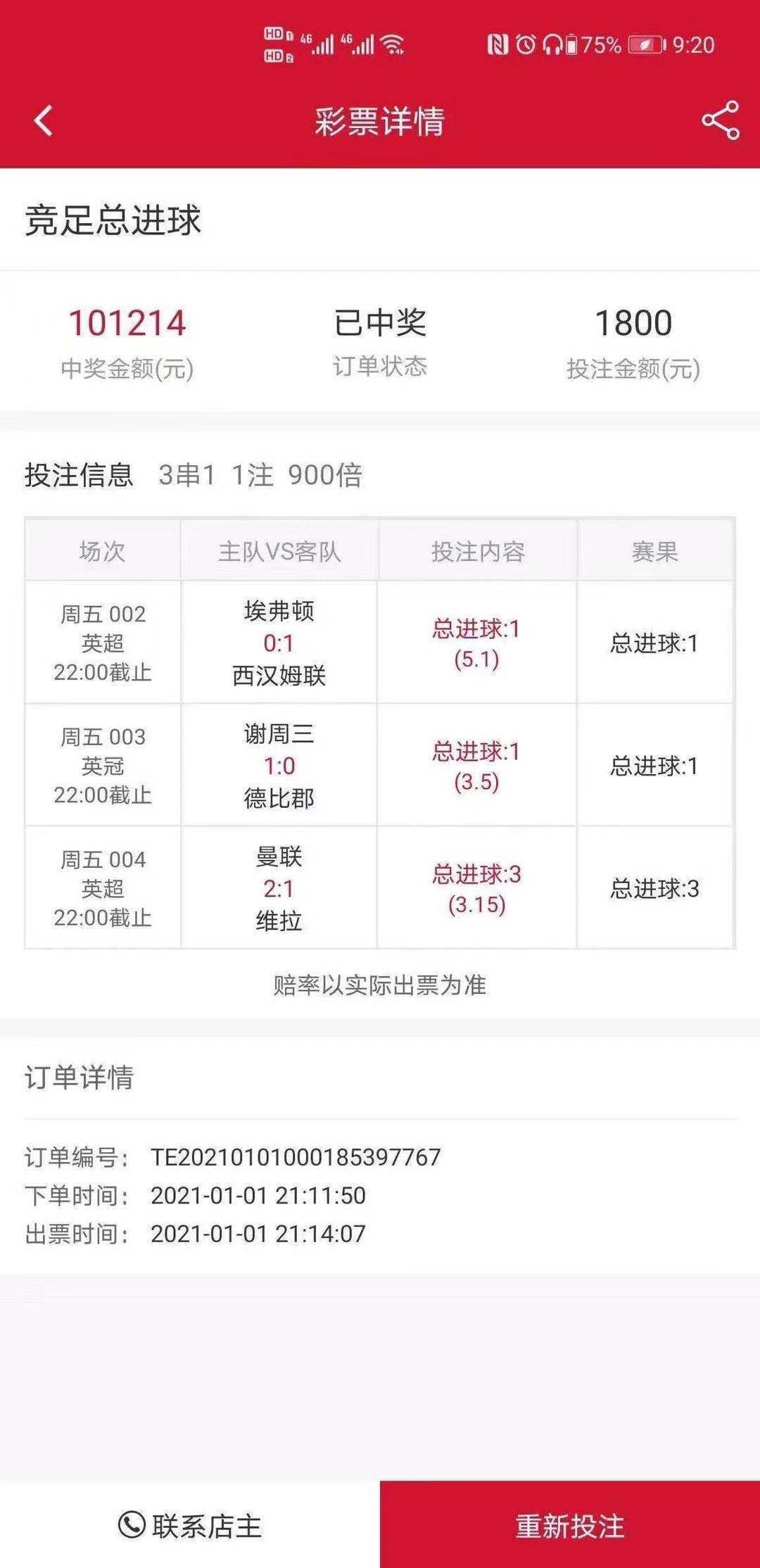
Task: Tap 重新投注 to bet again
Action: 570,1526
